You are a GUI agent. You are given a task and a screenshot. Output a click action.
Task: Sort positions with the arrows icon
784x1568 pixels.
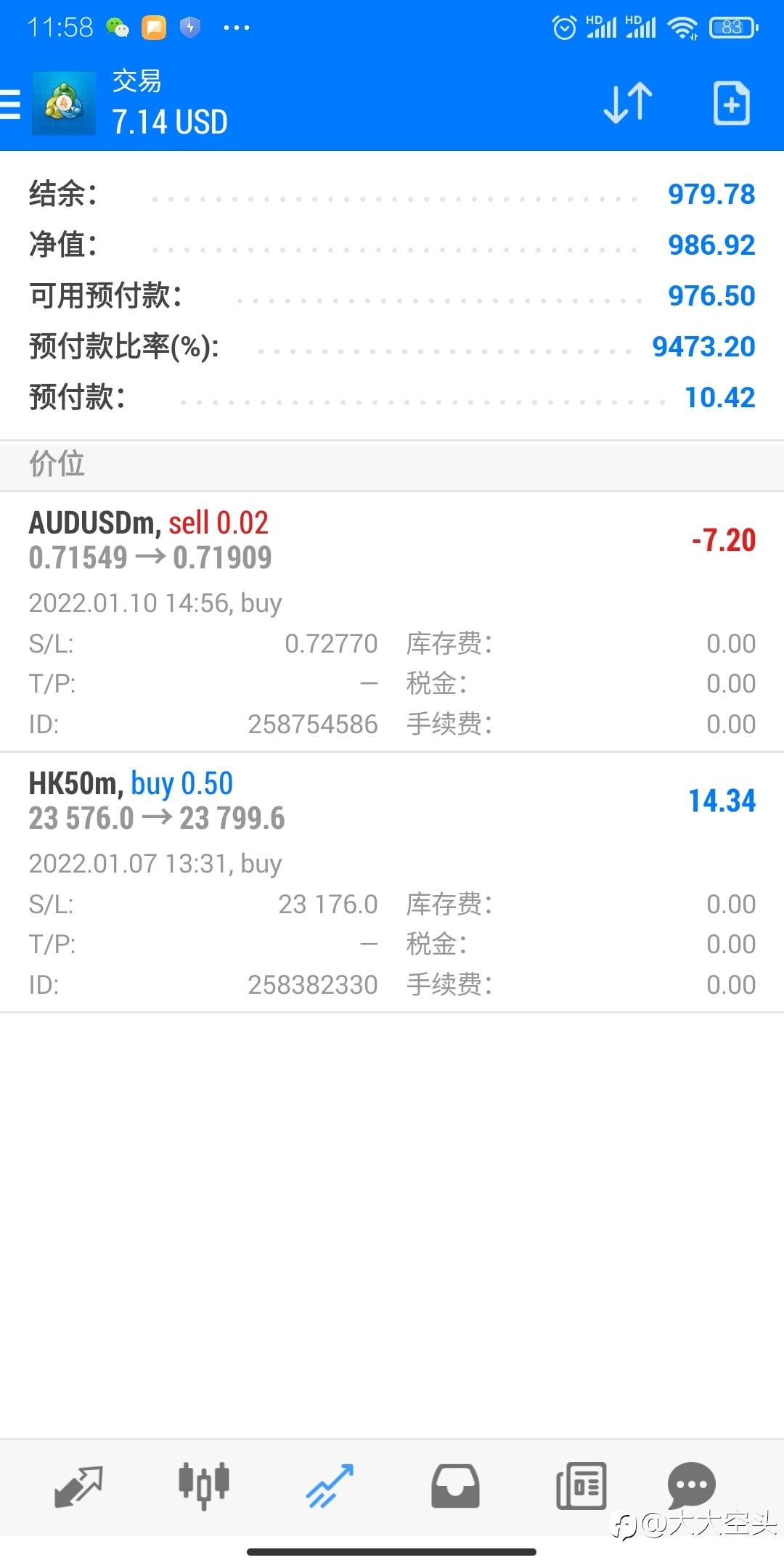pyautogui.click(x=627, y=103)
